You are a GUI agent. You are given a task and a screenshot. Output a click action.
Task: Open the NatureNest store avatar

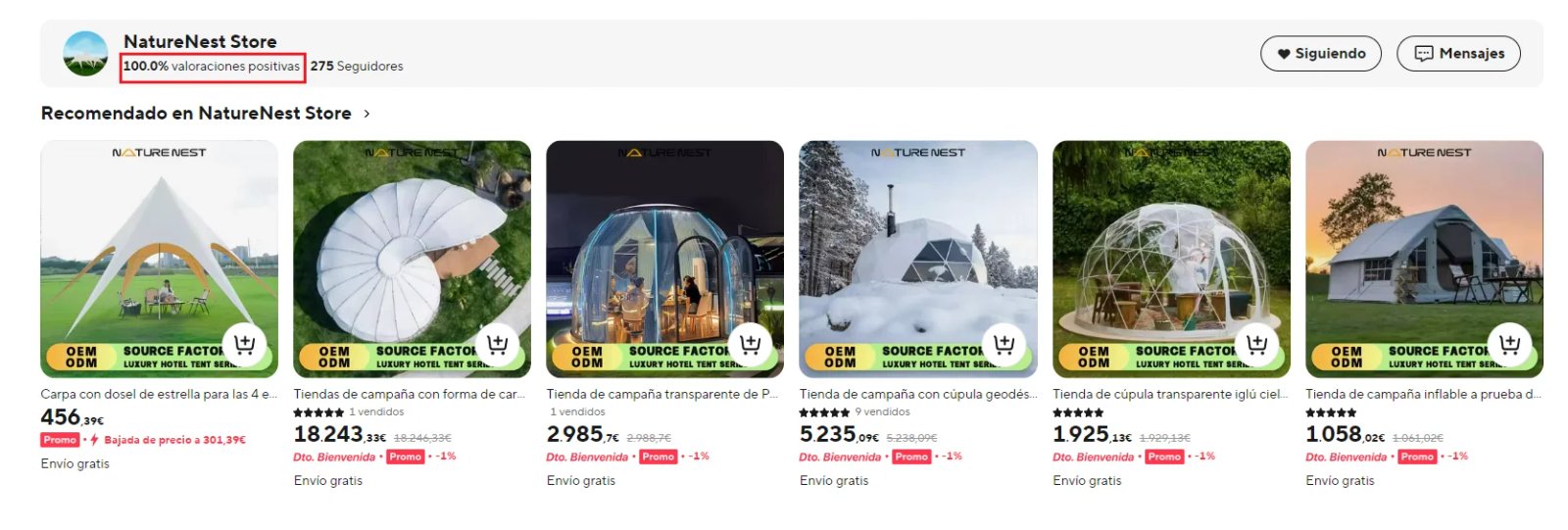click(x=85, y=54)
